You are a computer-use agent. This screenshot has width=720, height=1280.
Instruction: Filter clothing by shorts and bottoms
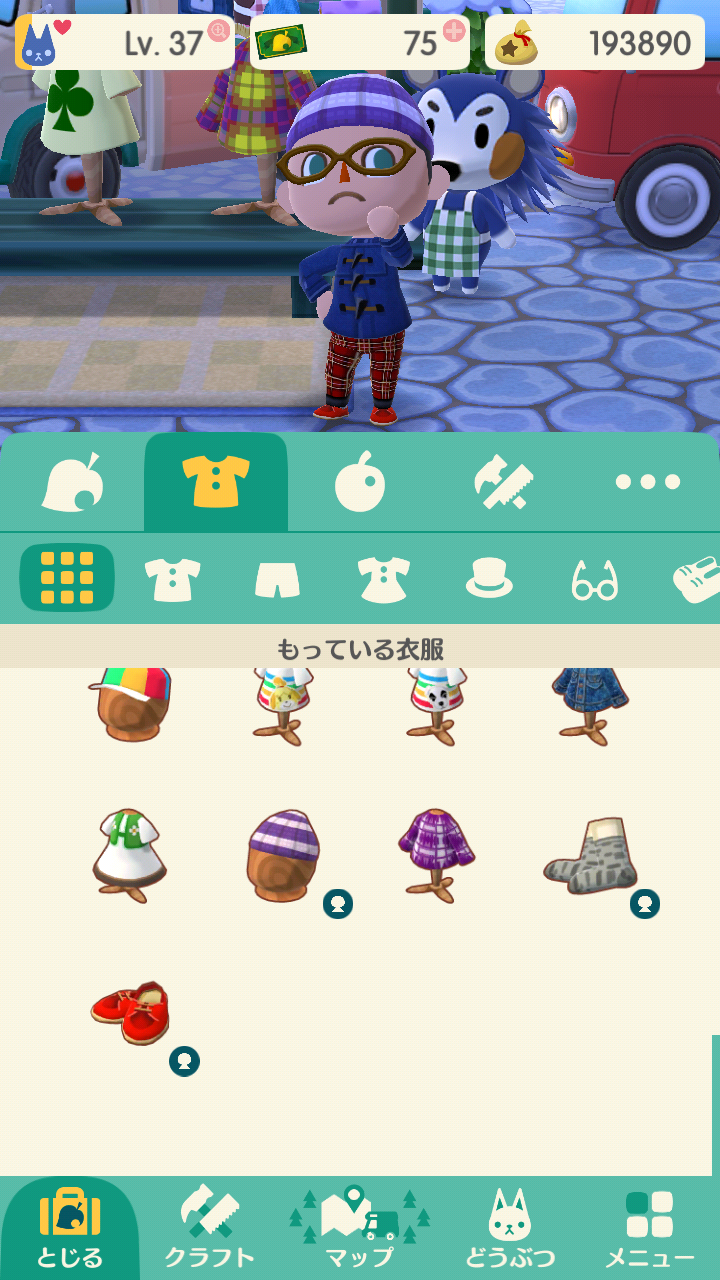pos(278,579)
